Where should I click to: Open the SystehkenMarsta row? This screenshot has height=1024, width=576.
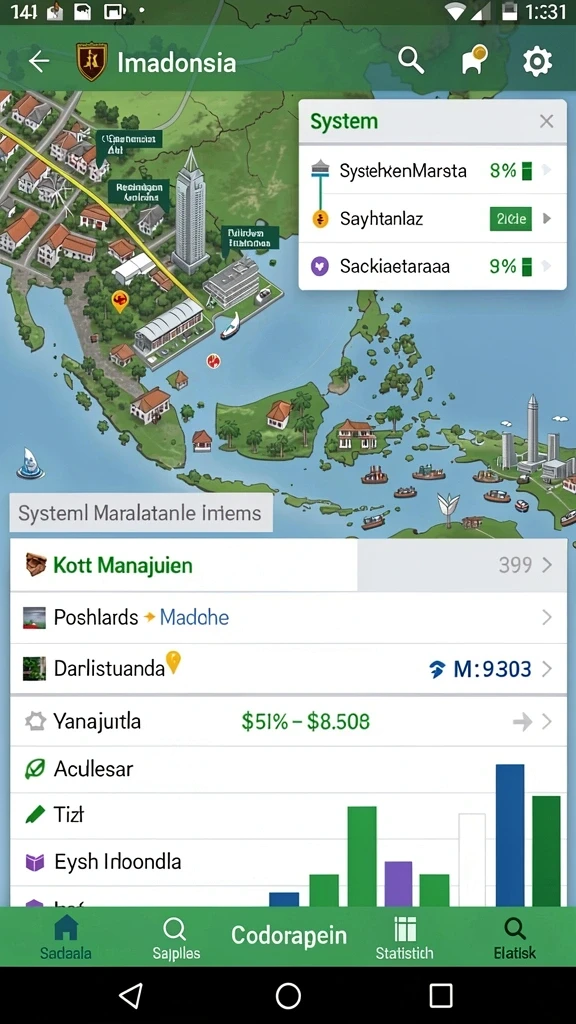(x=432, y=171)
